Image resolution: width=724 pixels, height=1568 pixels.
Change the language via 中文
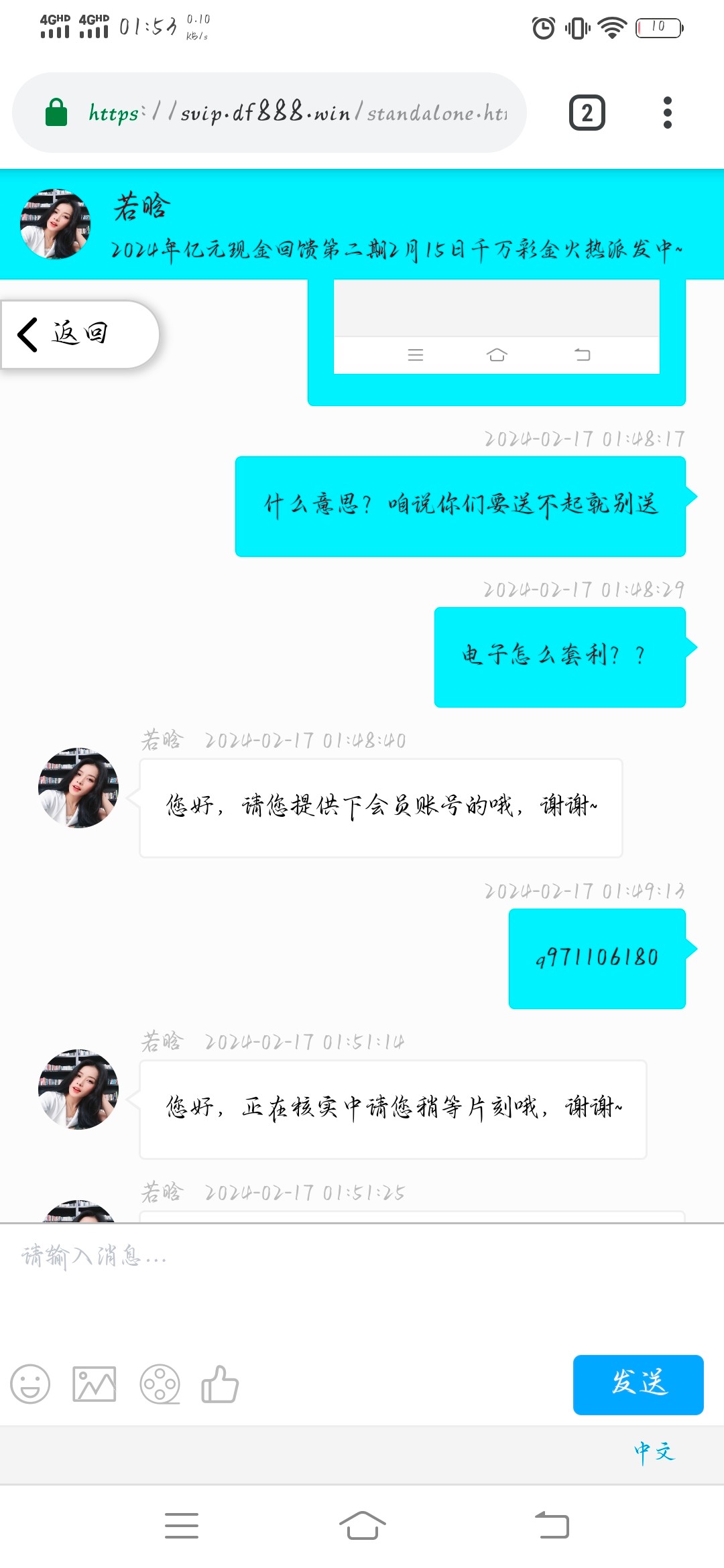(x=654, y=1452)
